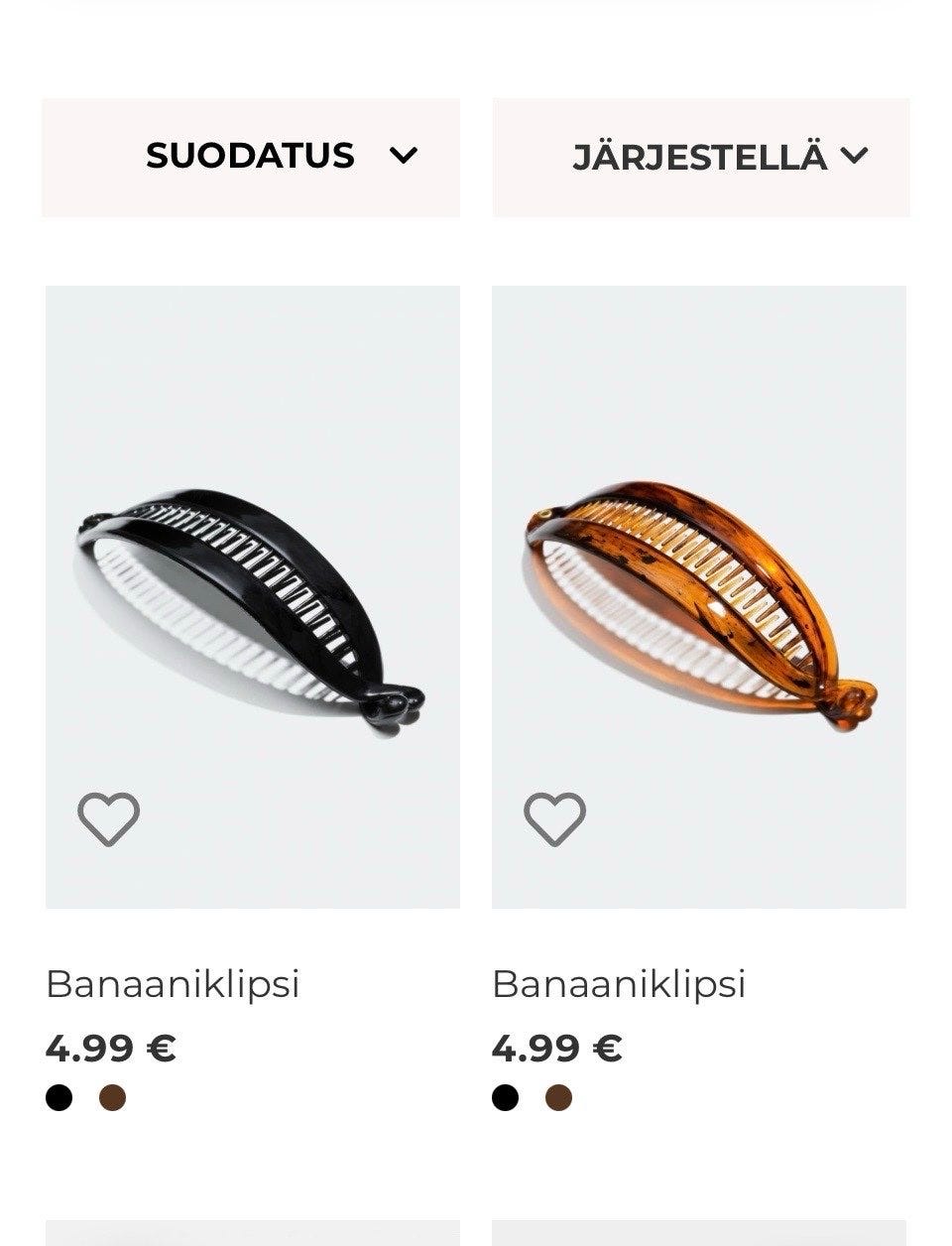Expand the chevron next to SUODATUS
The height and width of the screenshot is (1246, 952).
tap(405, 156)
